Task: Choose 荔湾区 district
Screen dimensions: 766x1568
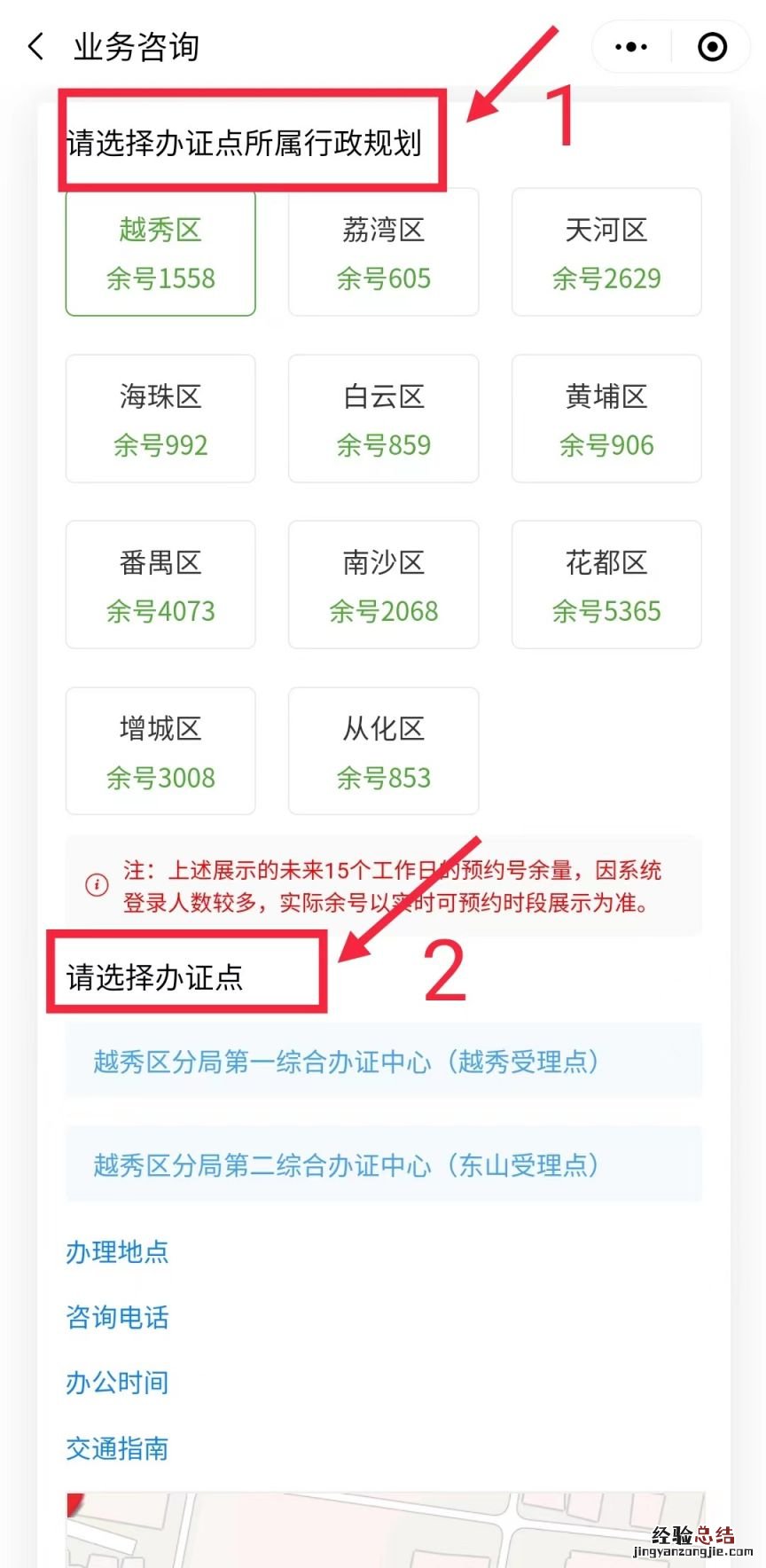Action: point(383,253)
